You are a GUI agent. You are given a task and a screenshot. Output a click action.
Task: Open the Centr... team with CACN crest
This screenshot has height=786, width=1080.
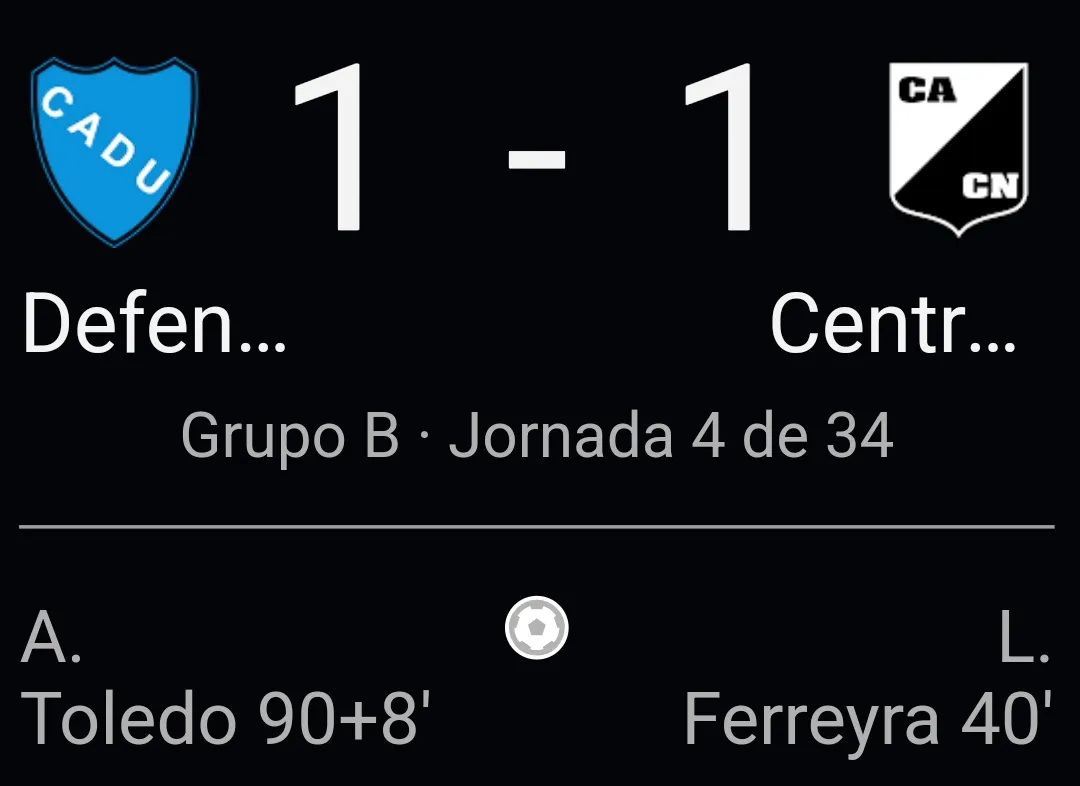(x=958, y=150)
